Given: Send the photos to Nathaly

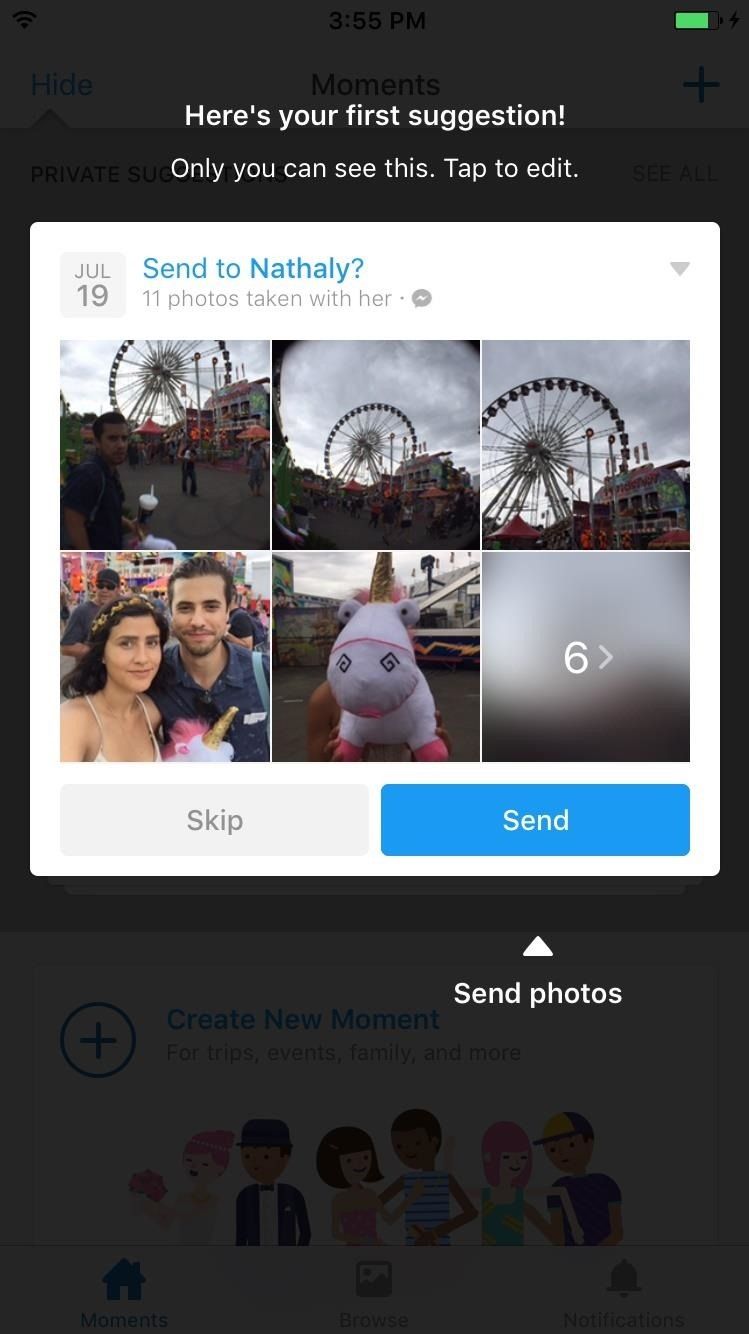Looking at the screenshot, I should 535,820.
